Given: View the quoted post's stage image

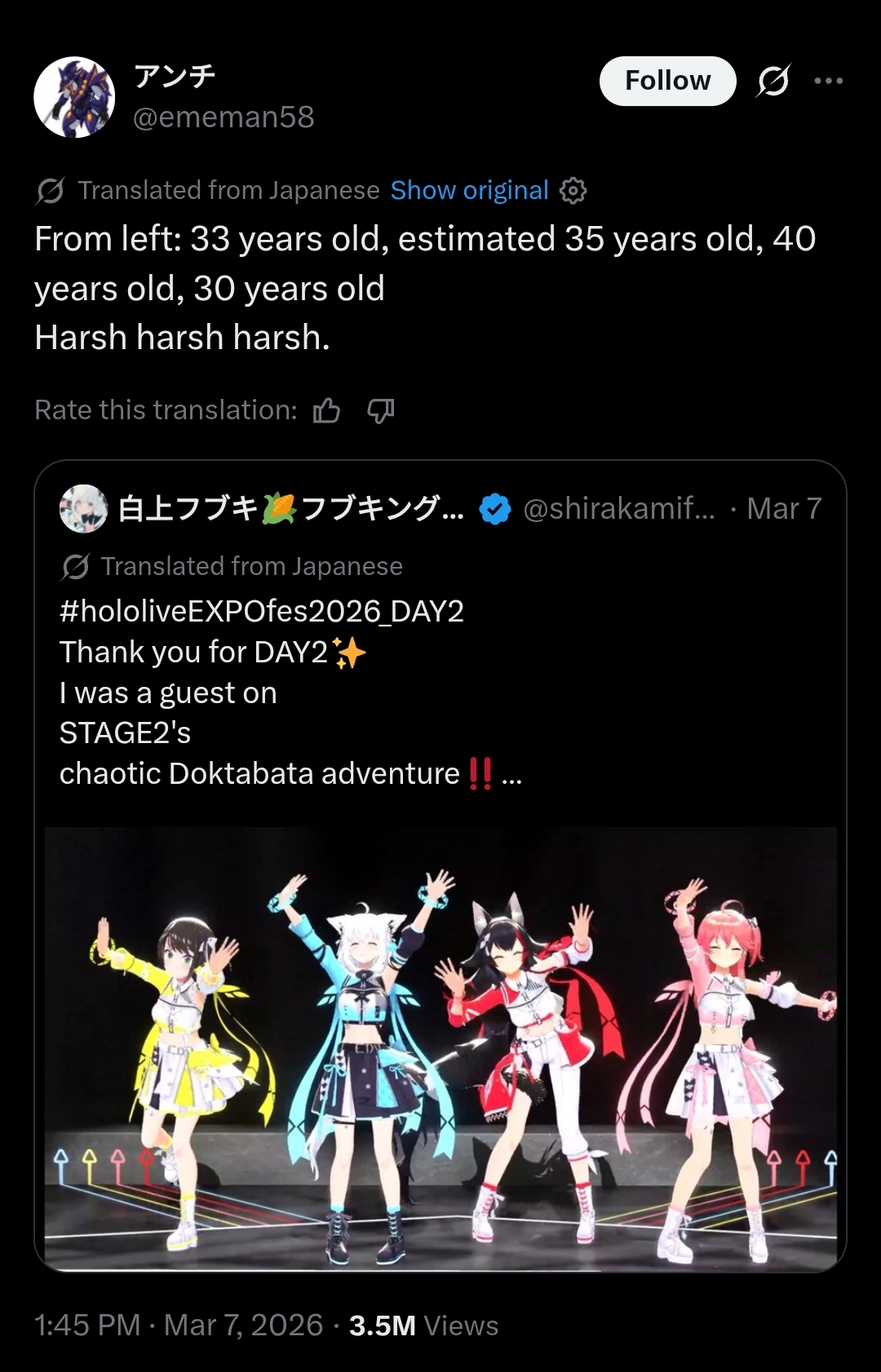Looking at the screenshot, I should (x=440, y=1048).
